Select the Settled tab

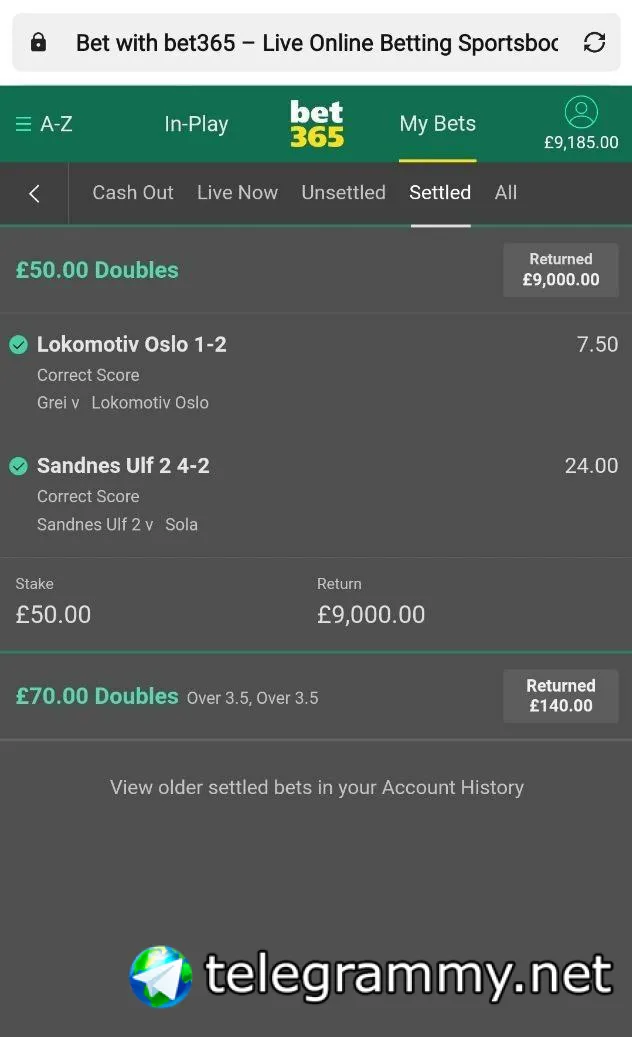click(439, 193)
